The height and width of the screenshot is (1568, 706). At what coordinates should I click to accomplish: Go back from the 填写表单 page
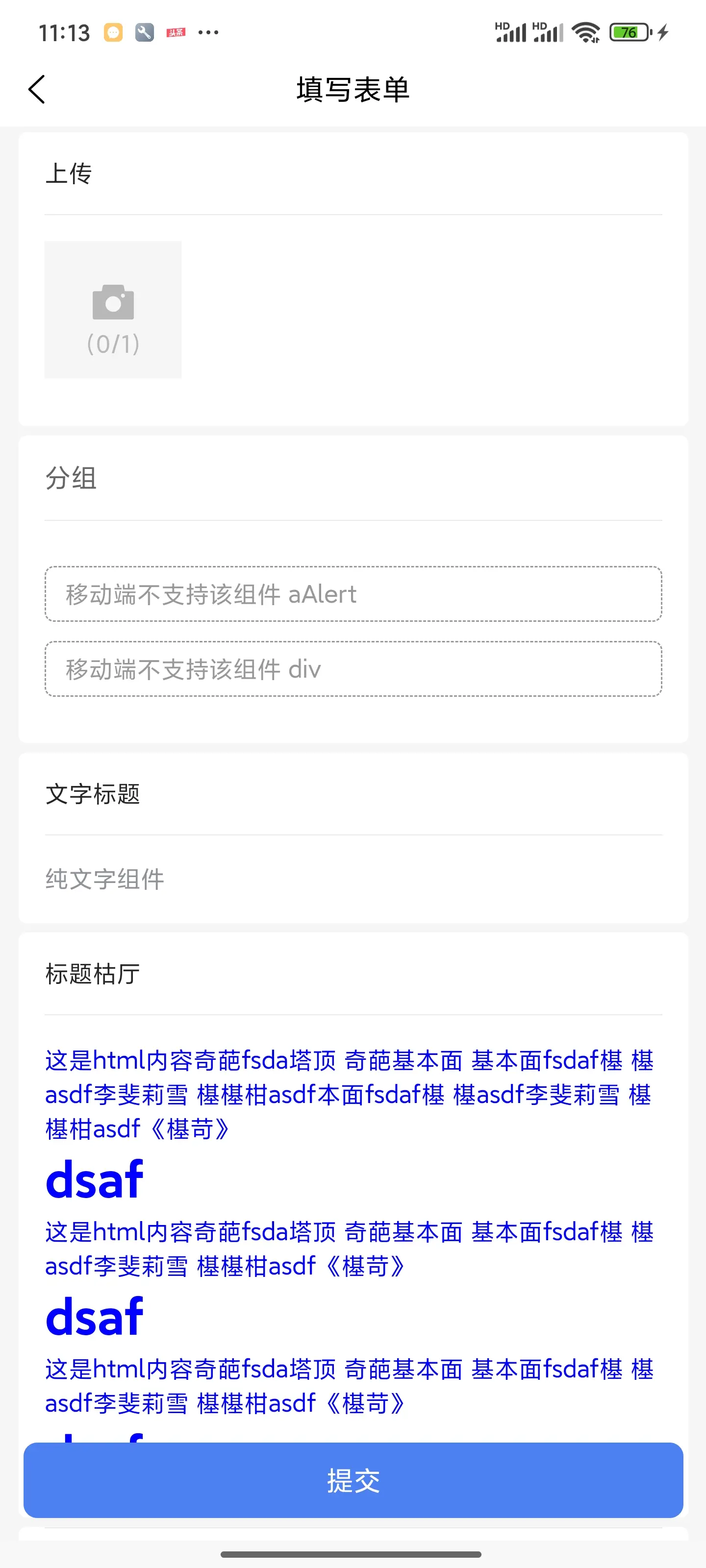[x=37, y=90]
